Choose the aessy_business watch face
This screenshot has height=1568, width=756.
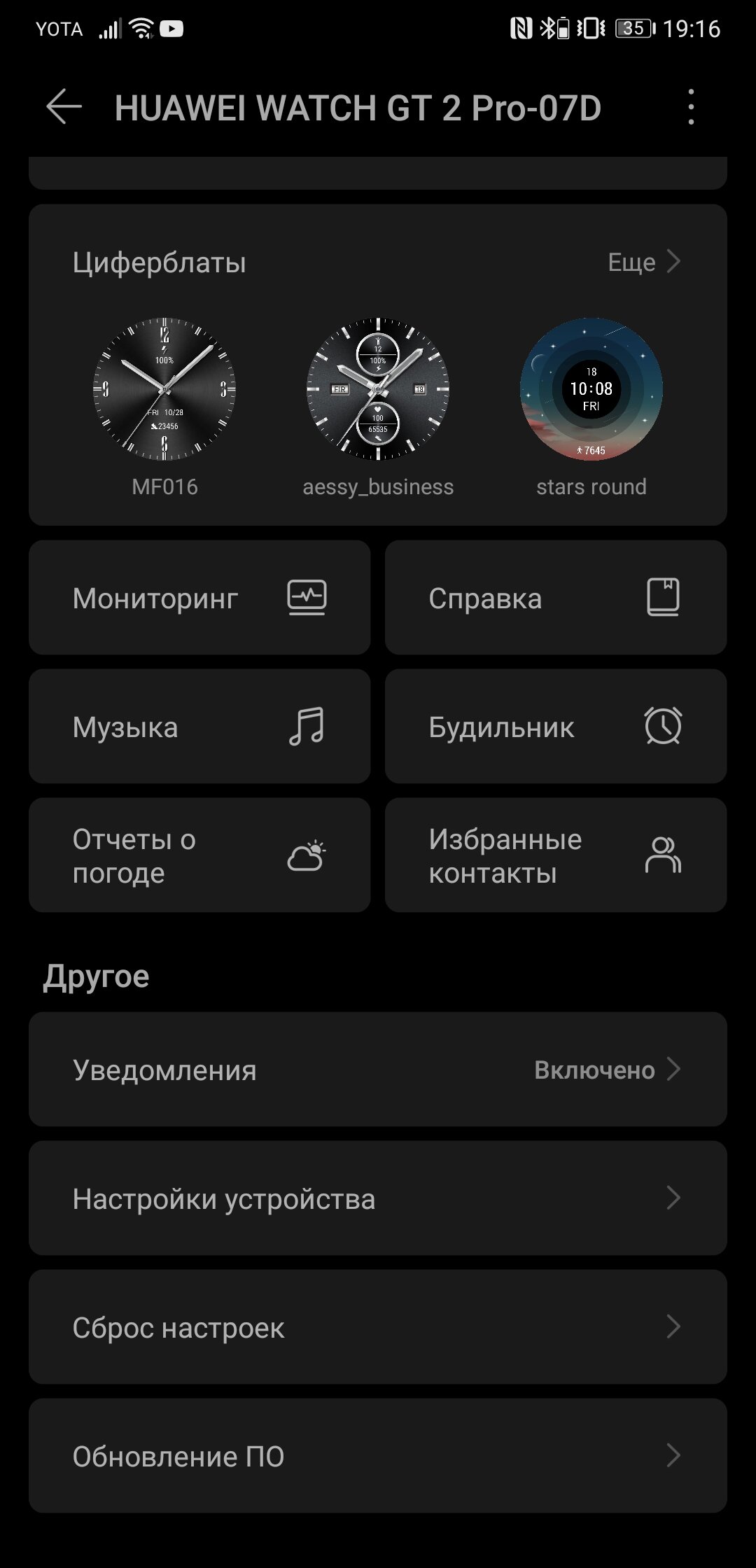pyautogui.click(x=378, y=407)
